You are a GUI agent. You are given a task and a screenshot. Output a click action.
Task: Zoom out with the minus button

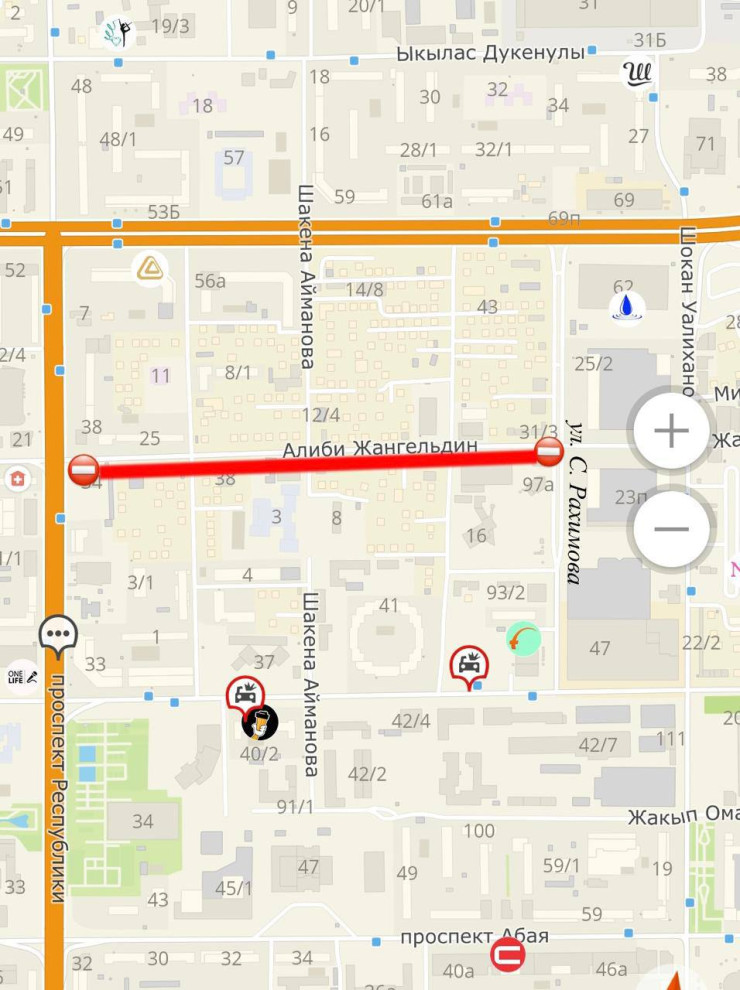pyautogui.click(x=671, y=529)
